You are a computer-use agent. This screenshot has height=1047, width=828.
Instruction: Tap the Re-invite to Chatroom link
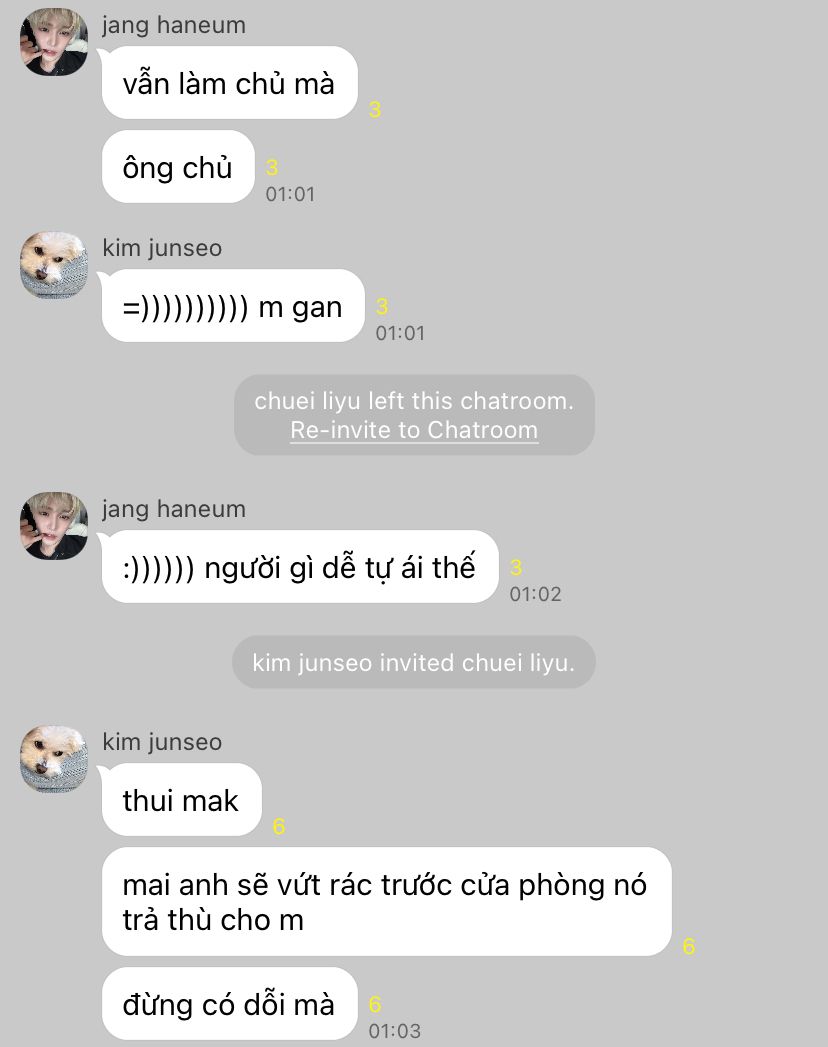point(414,431)
